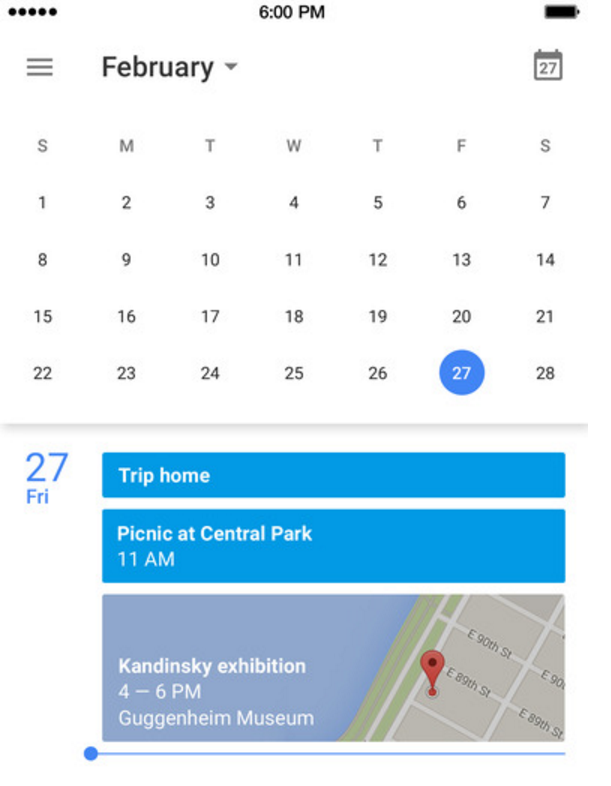
Task: Expand the February month dropdown
Action: (x=169, y=68)
